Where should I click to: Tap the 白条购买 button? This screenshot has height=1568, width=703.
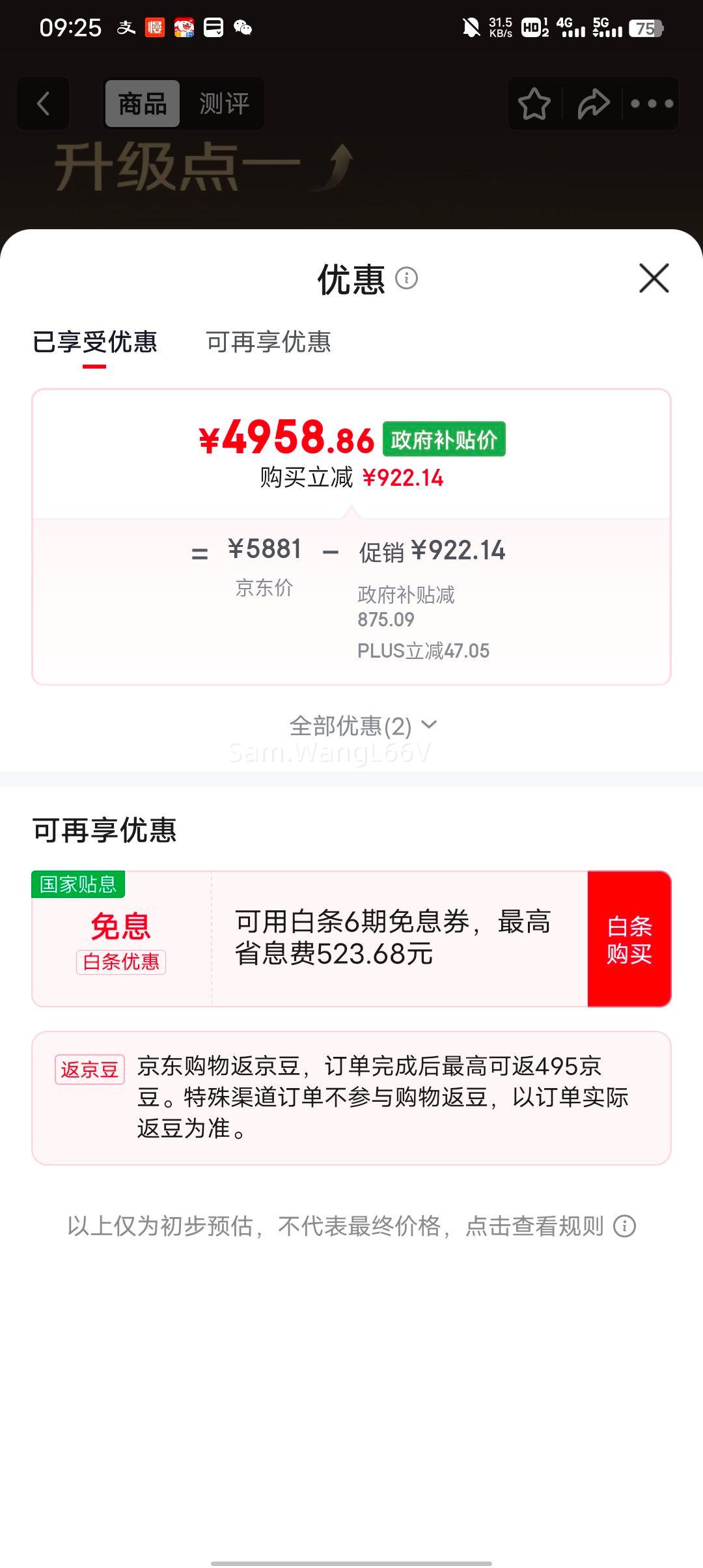coord(629,939)
